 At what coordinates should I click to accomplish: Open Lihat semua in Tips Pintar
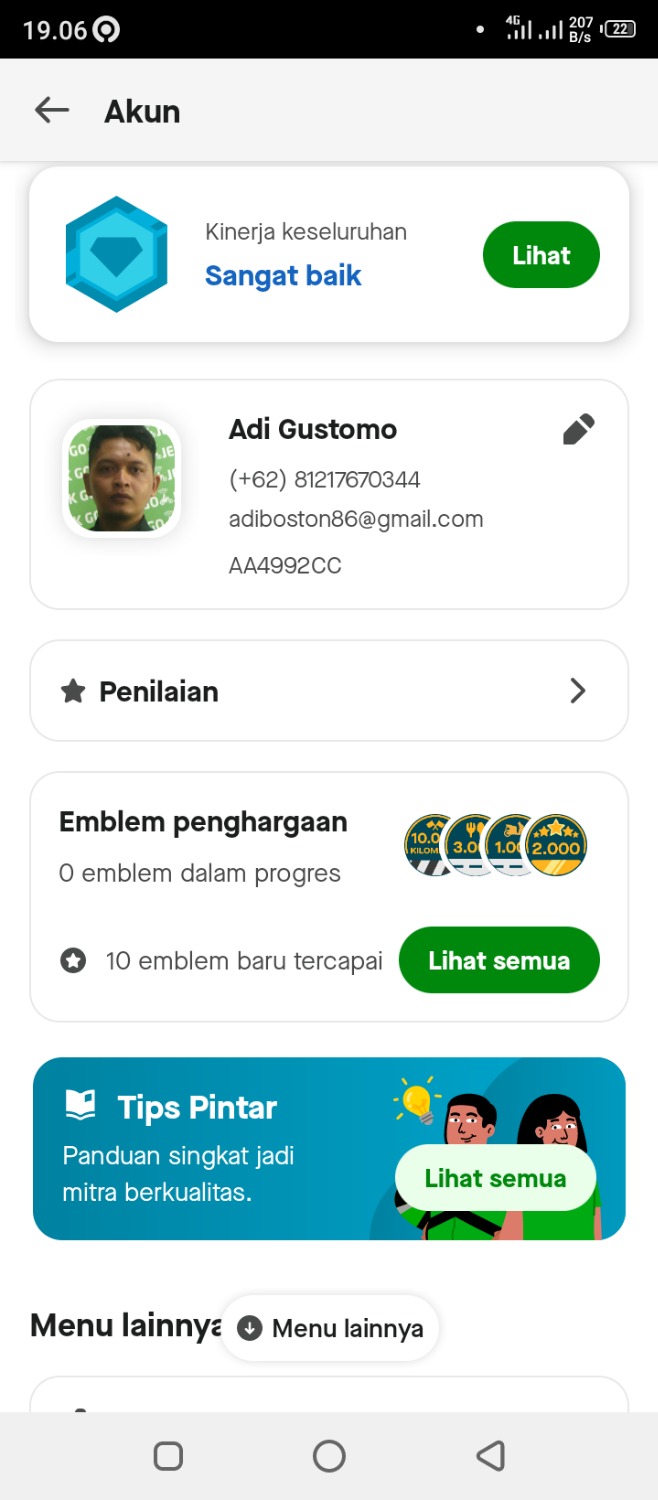[495, 1178]
